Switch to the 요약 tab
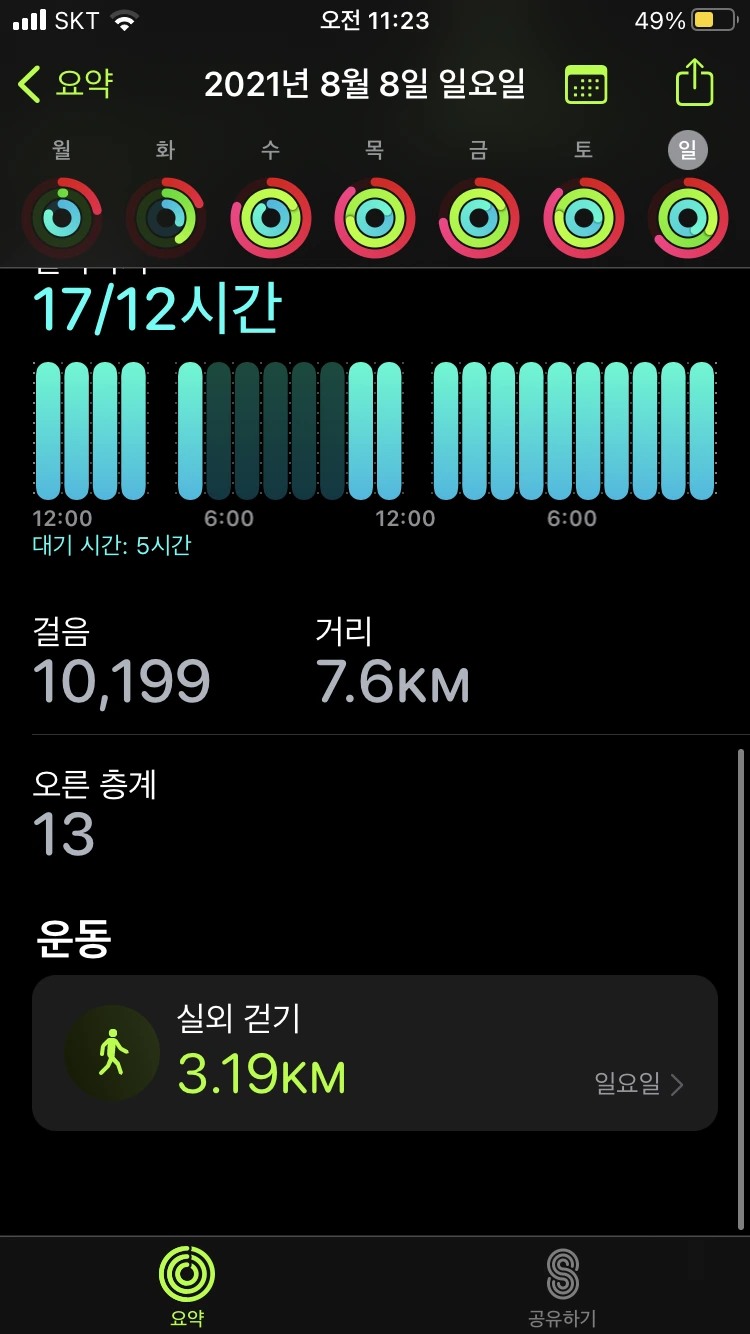 coord(187,1283)
